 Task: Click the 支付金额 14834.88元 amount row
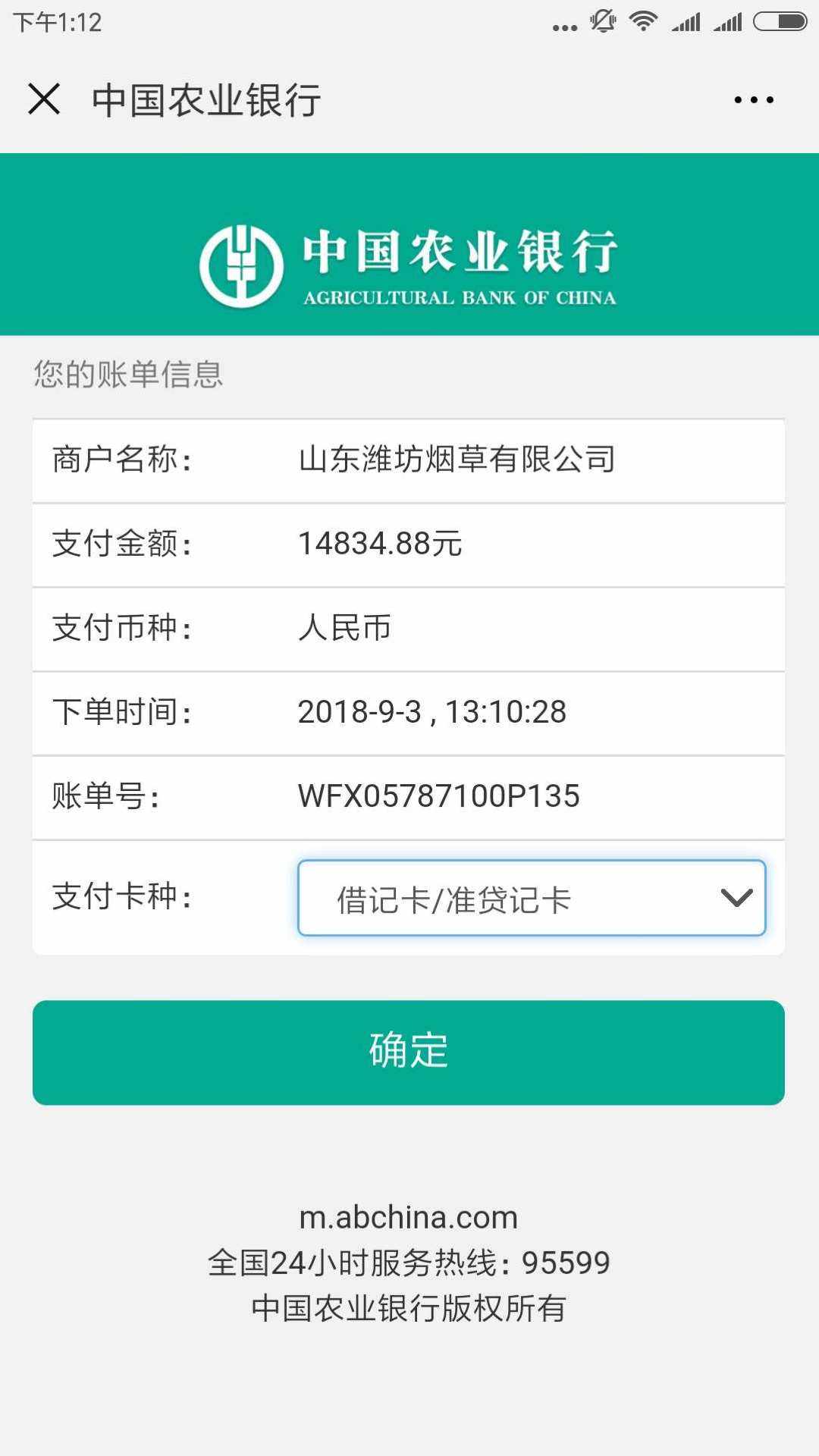pos(409,544)
